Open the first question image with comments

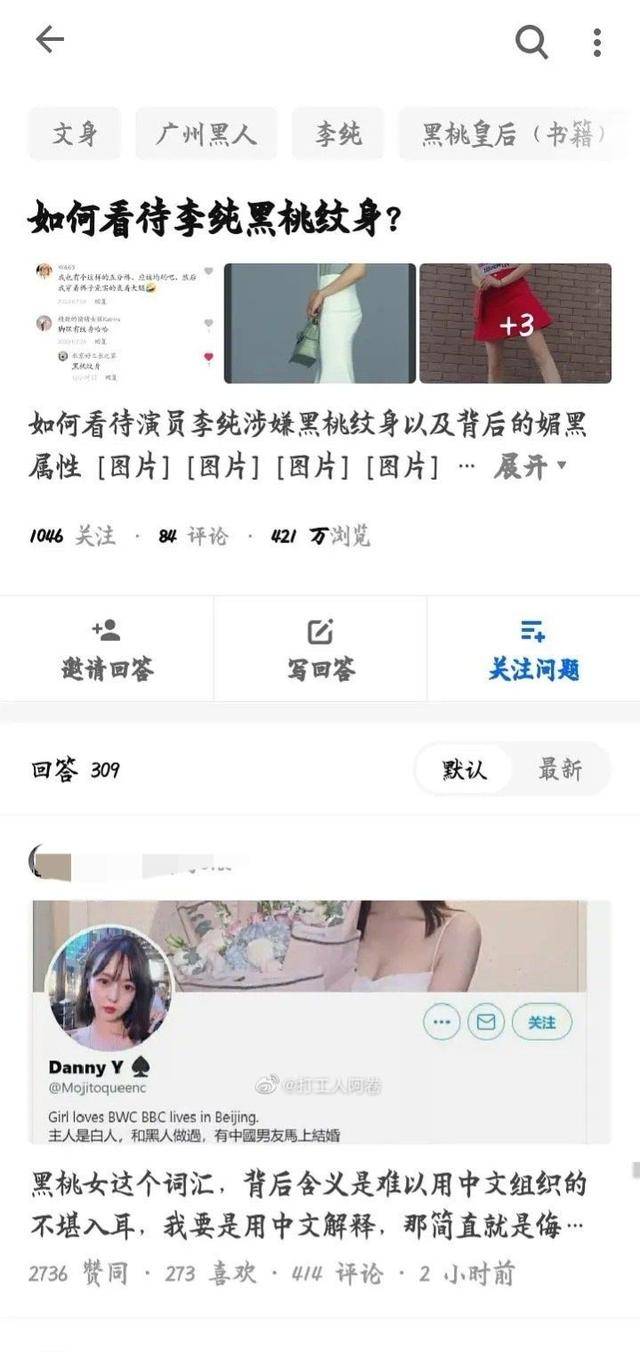point(123,323)
